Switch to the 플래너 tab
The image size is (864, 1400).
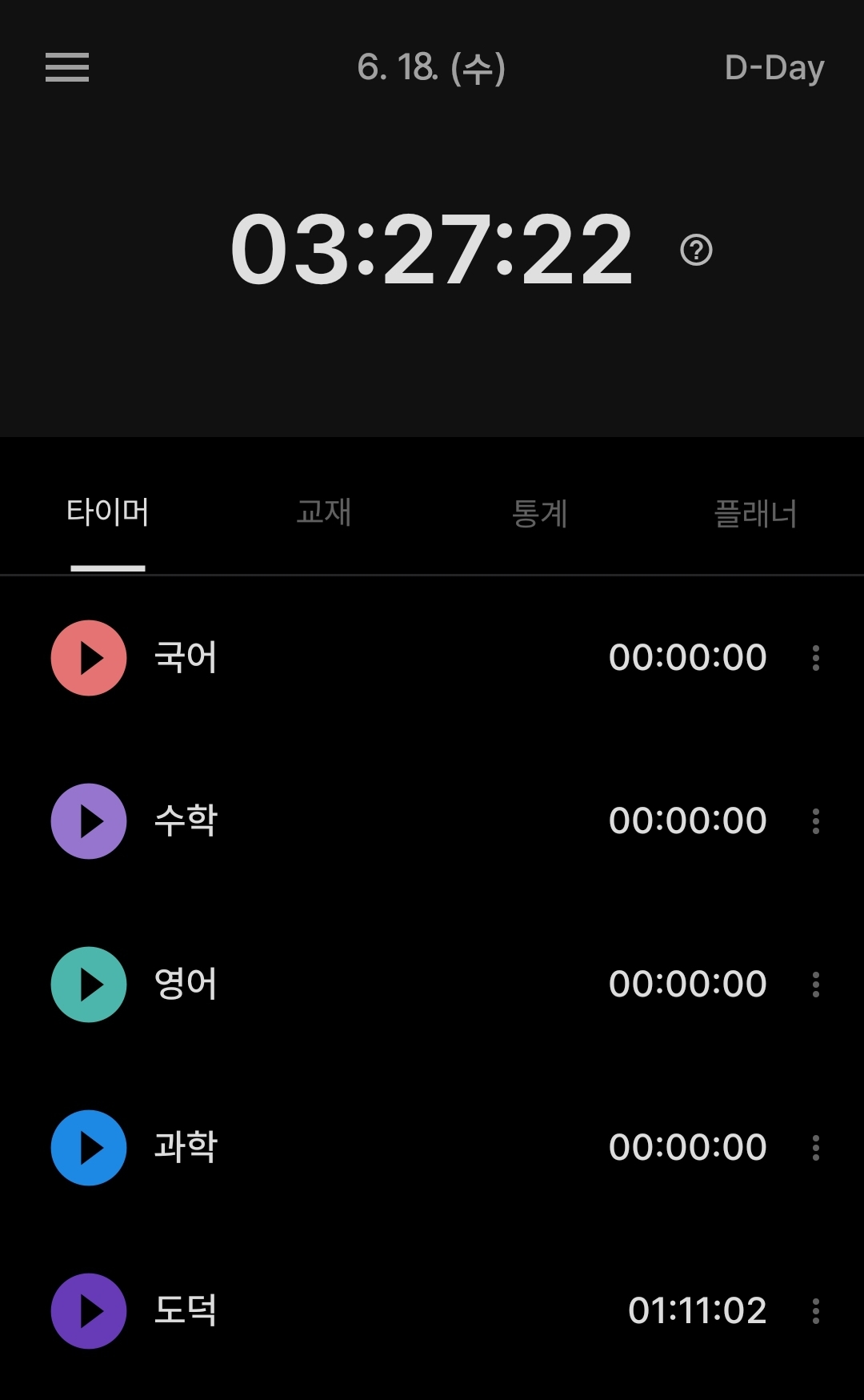755,513
